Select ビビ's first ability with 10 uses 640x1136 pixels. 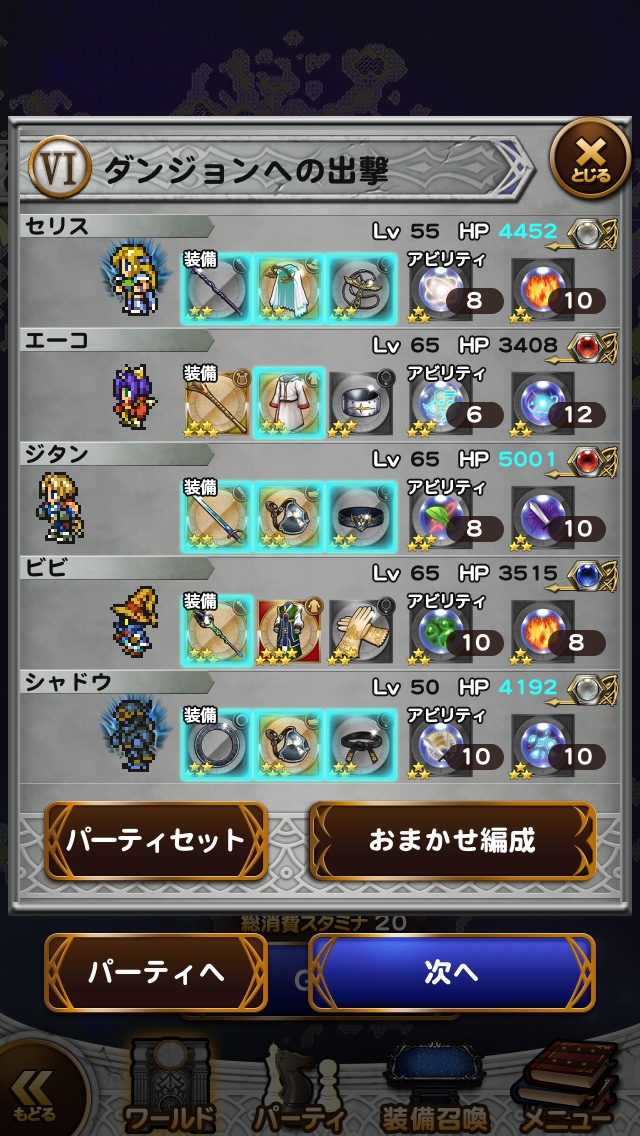441,630
